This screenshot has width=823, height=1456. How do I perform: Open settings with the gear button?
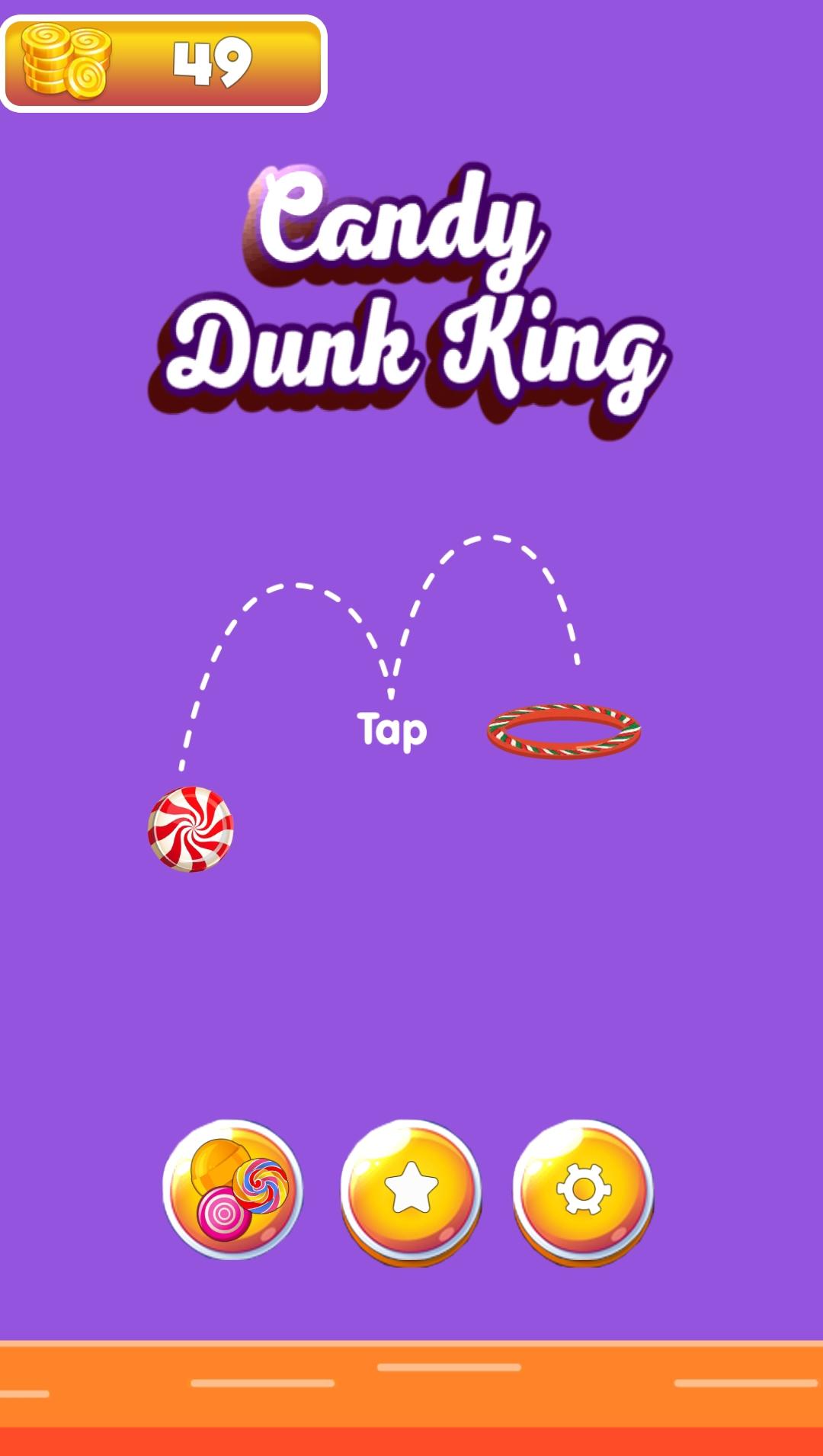[x=584, y=1191]
